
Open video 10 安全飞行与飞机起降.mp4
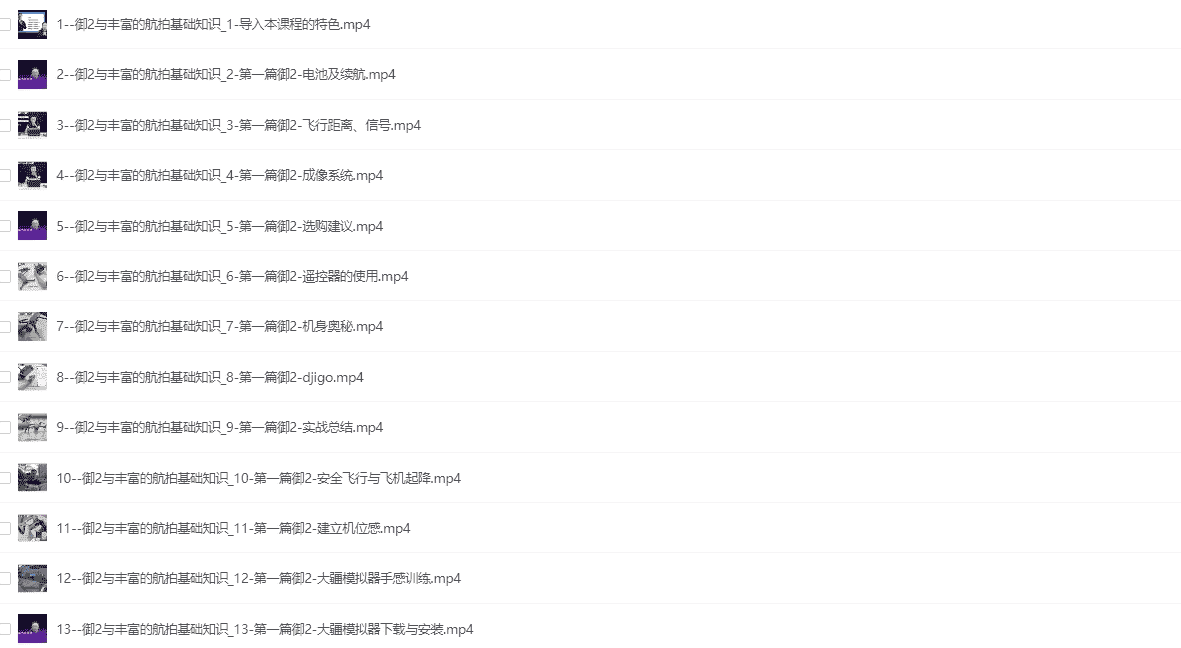tap(258, 478)
